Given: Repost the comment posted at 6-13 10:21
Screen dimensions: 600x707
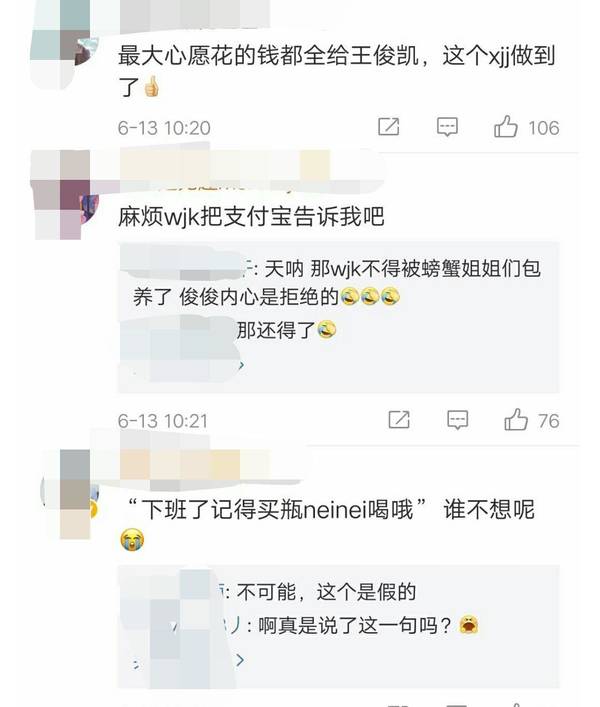Looking at the screenshot, I should pyautogui.click(x=398, y=420).
